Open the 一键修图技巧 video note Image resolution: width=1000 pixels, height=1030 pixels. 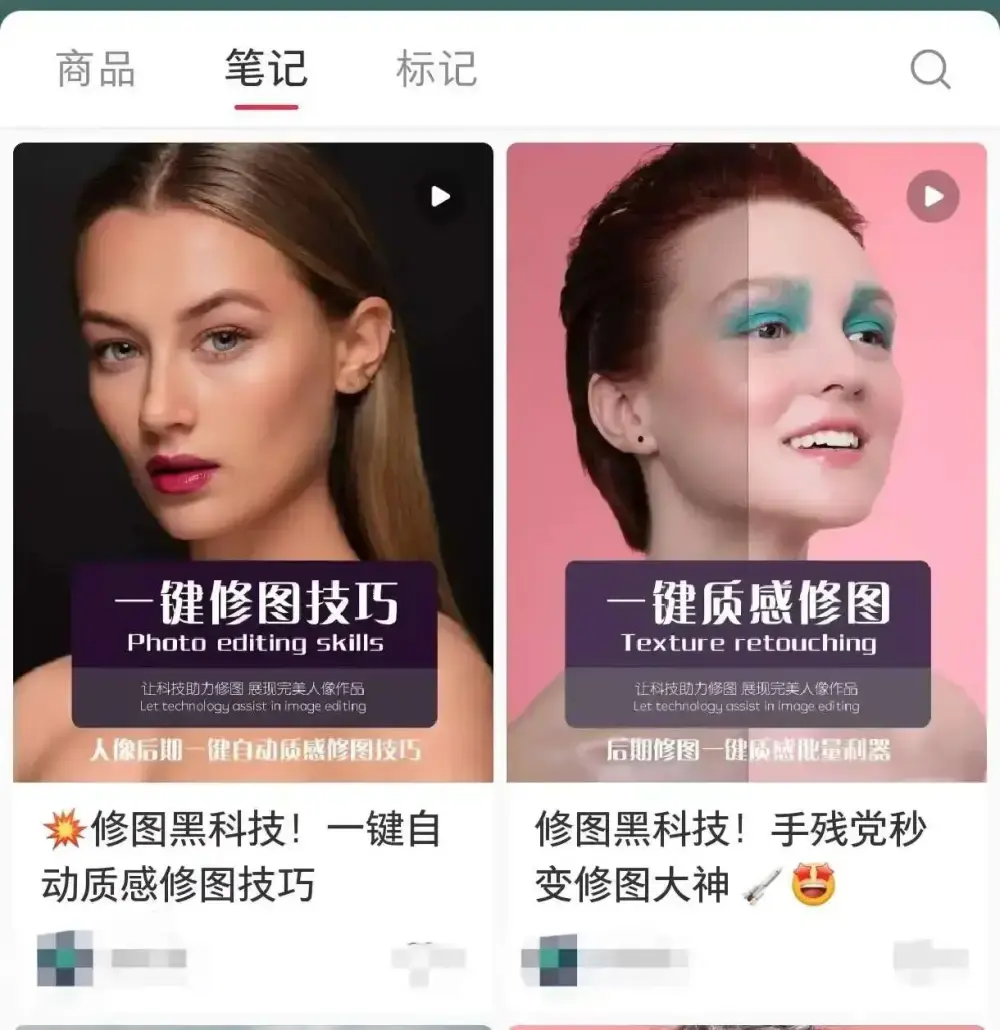253,460
